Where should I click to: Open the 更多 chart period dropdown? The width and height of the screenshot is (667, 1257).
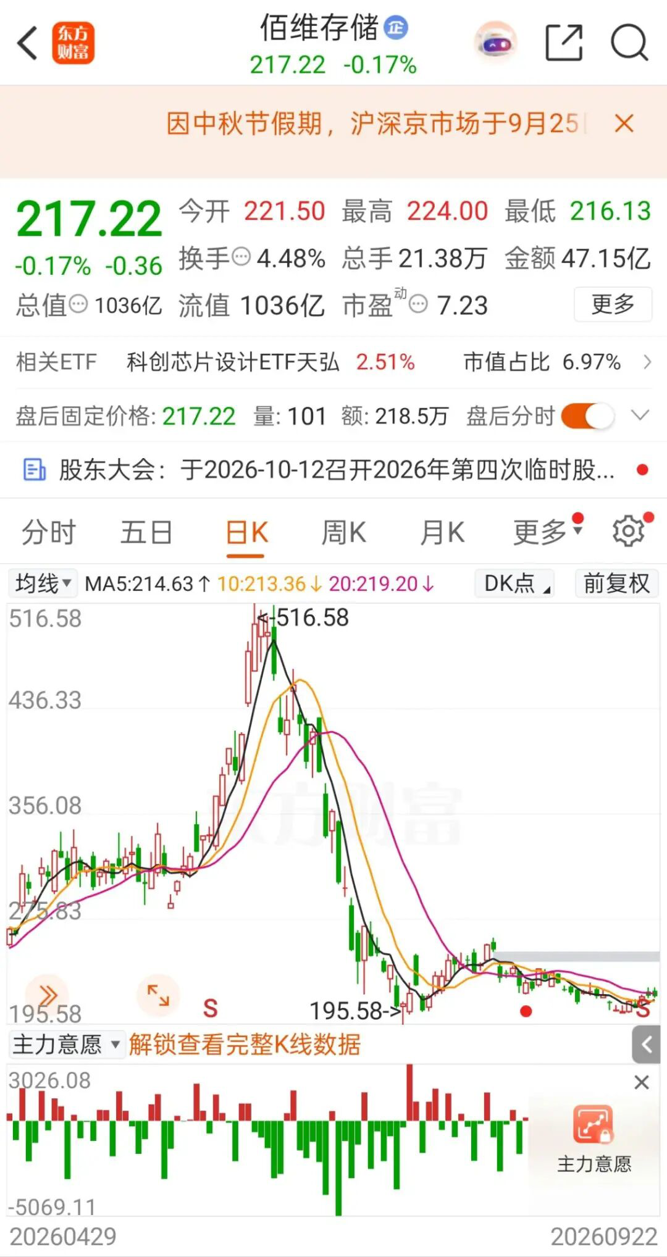tap(547, 532)
